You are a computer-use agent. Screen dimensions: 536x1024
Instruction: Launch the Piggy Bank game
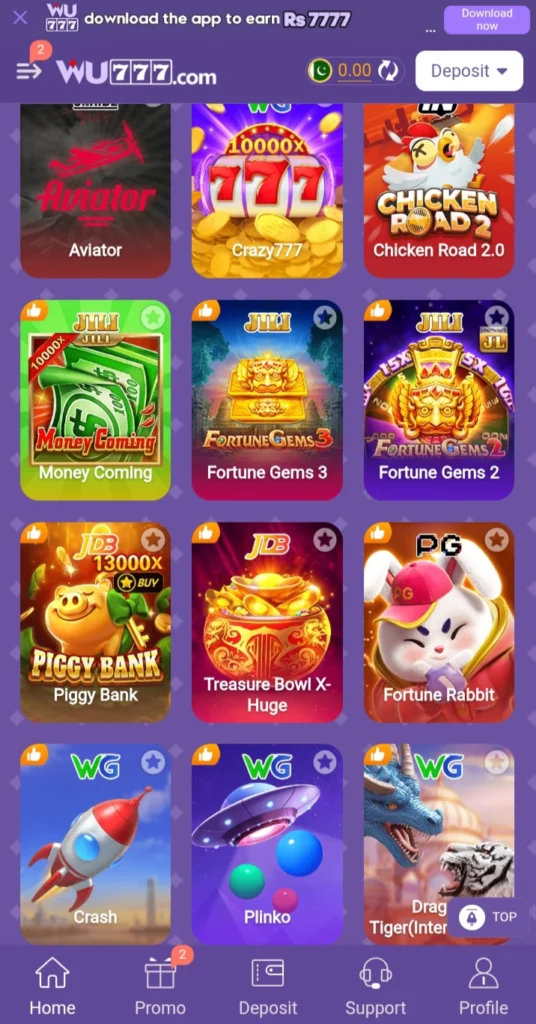(95, 622)
